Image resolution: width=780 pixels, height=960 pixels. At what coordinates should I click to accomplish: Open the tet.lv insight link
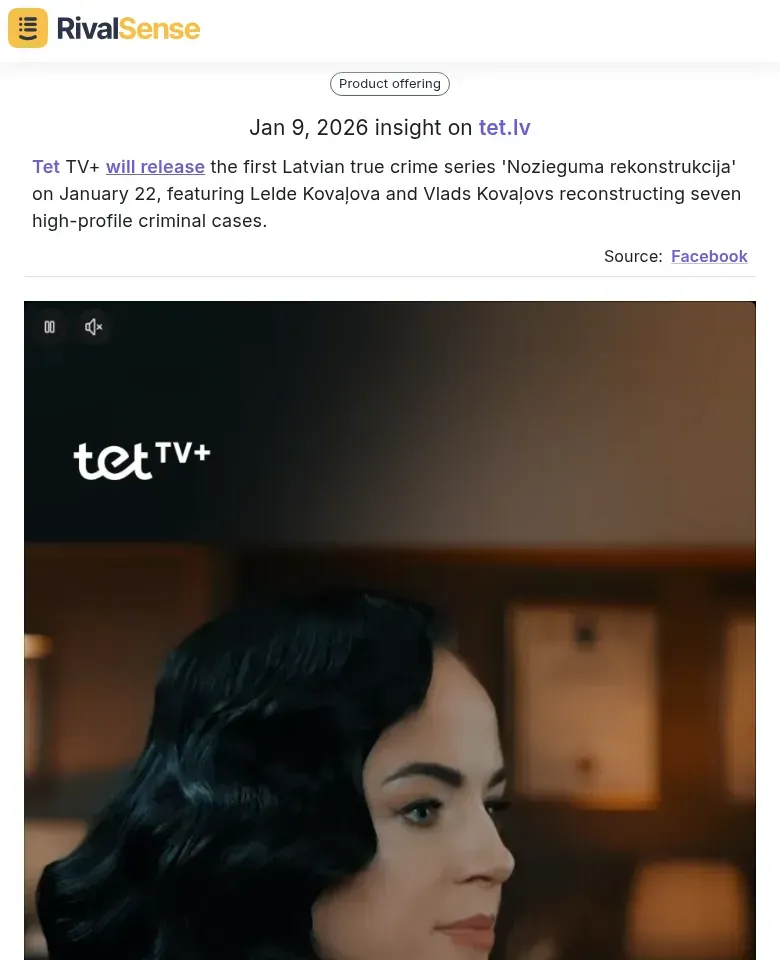pyautogui.click(x=504, y=127)
